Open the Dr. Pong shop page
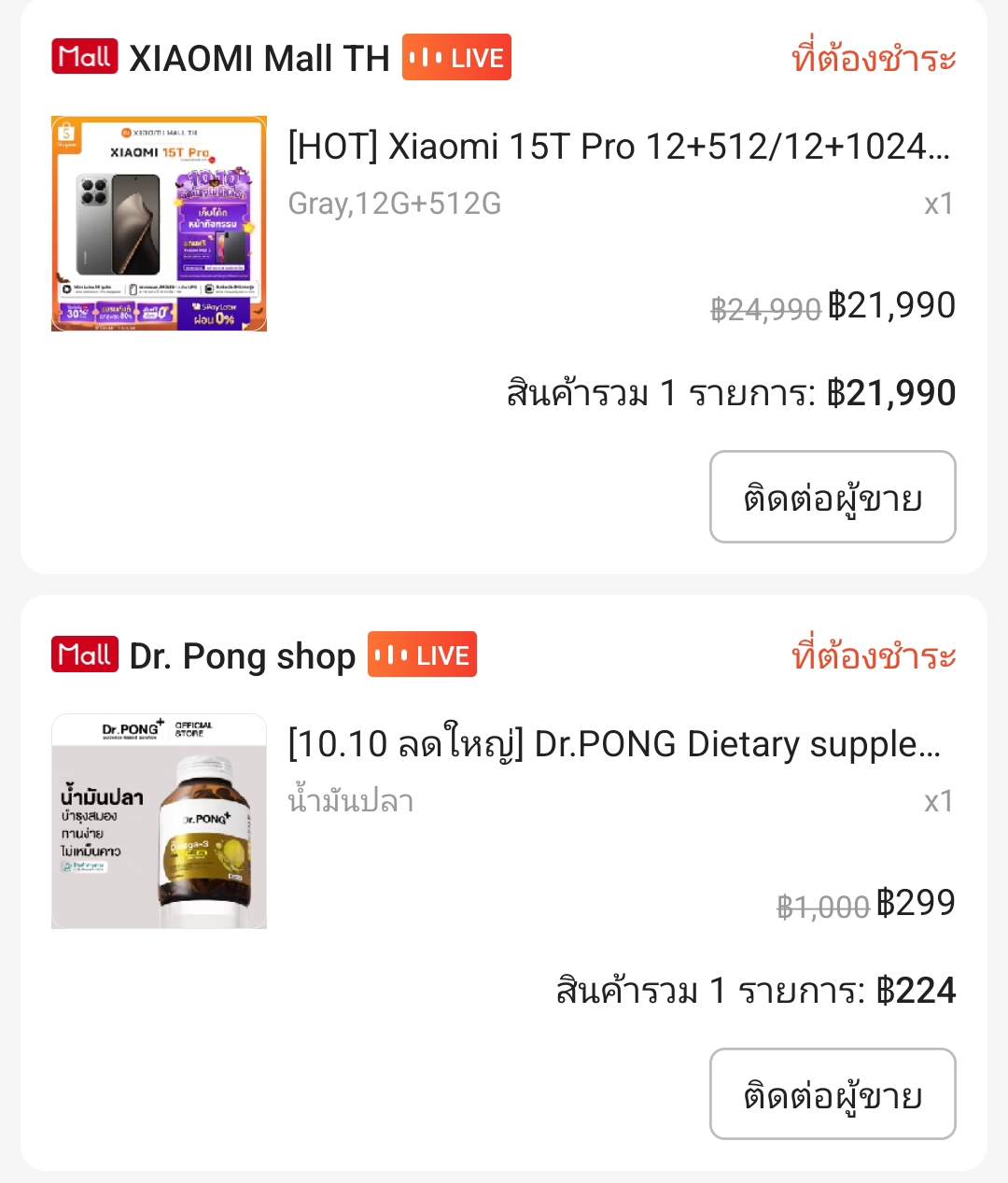The height and width of the screenshot is (1183, 1008). coord(242,655)
